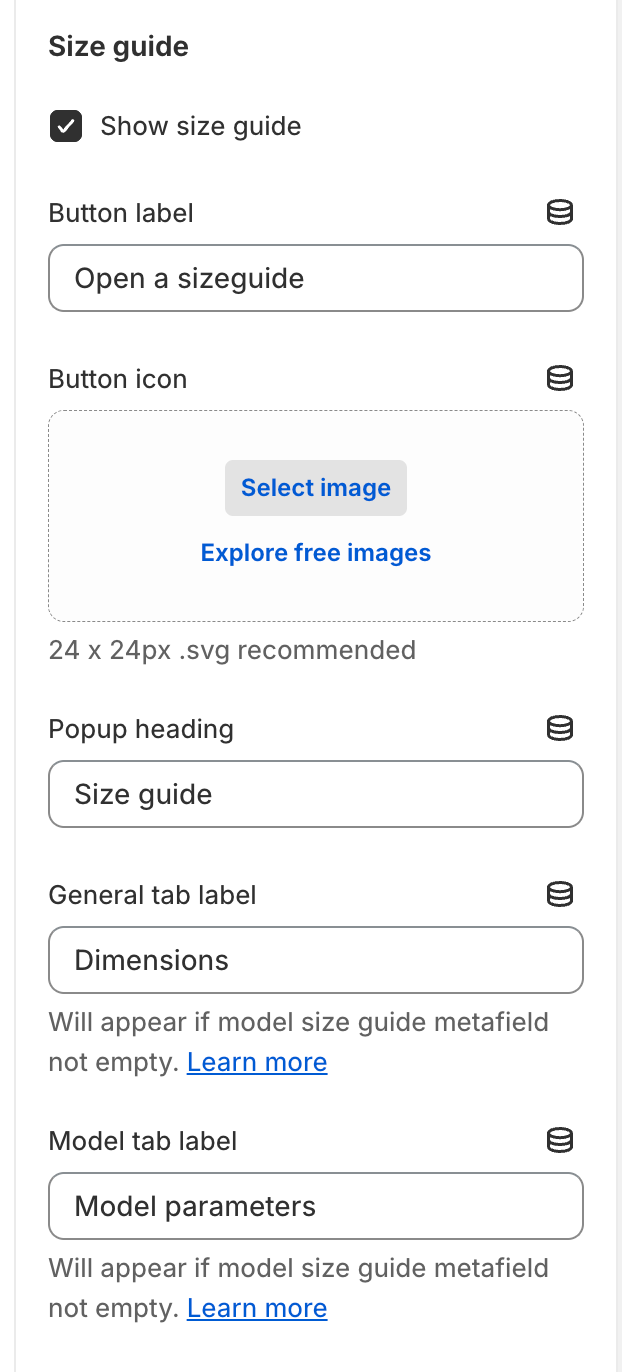
Task: Uncheck the Show size guide checkbox
Action: point(66,127)
